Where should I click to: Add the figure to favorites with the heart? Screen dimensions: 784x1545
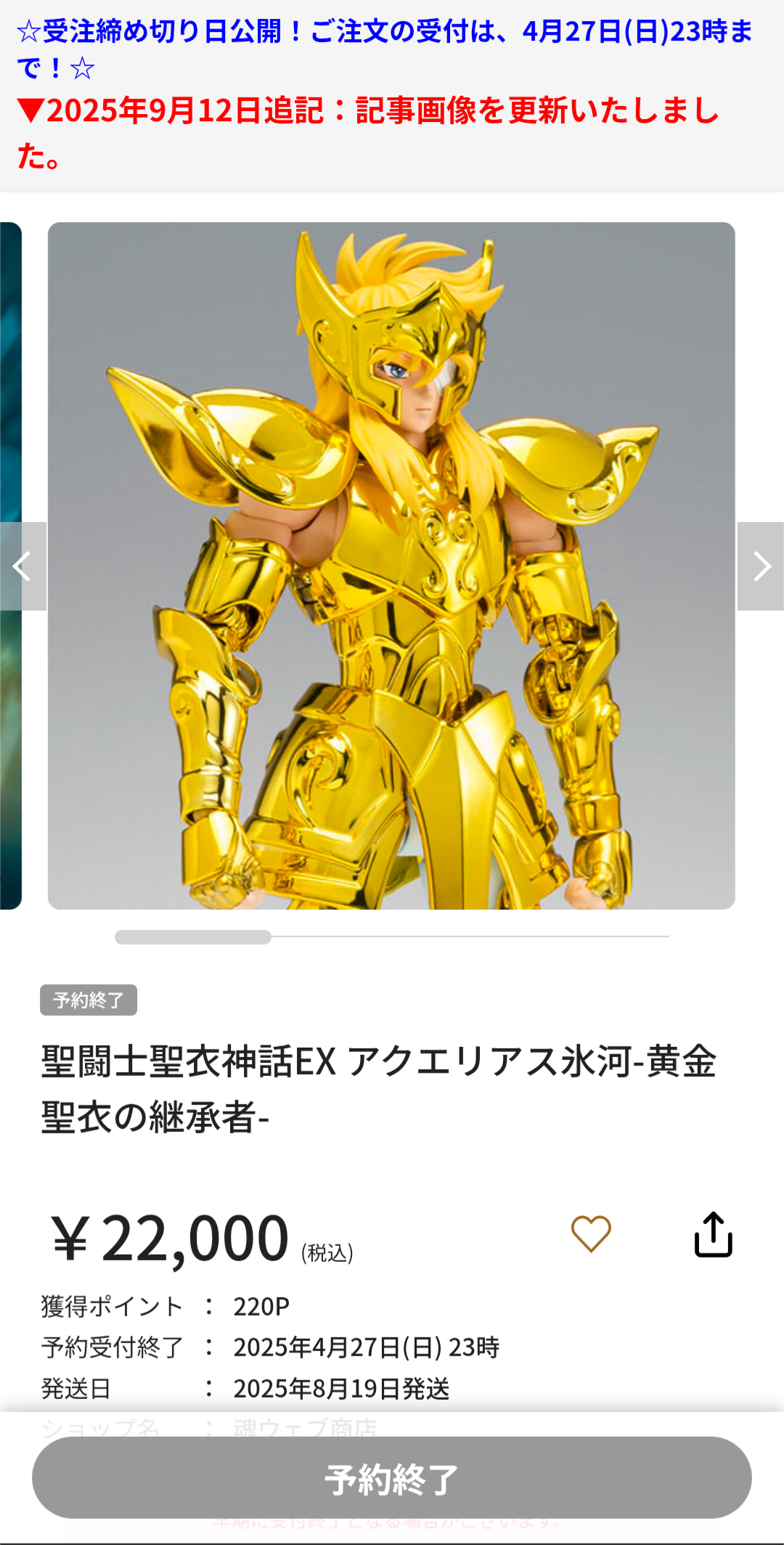pyautogui.click(x=591, y=1234)
